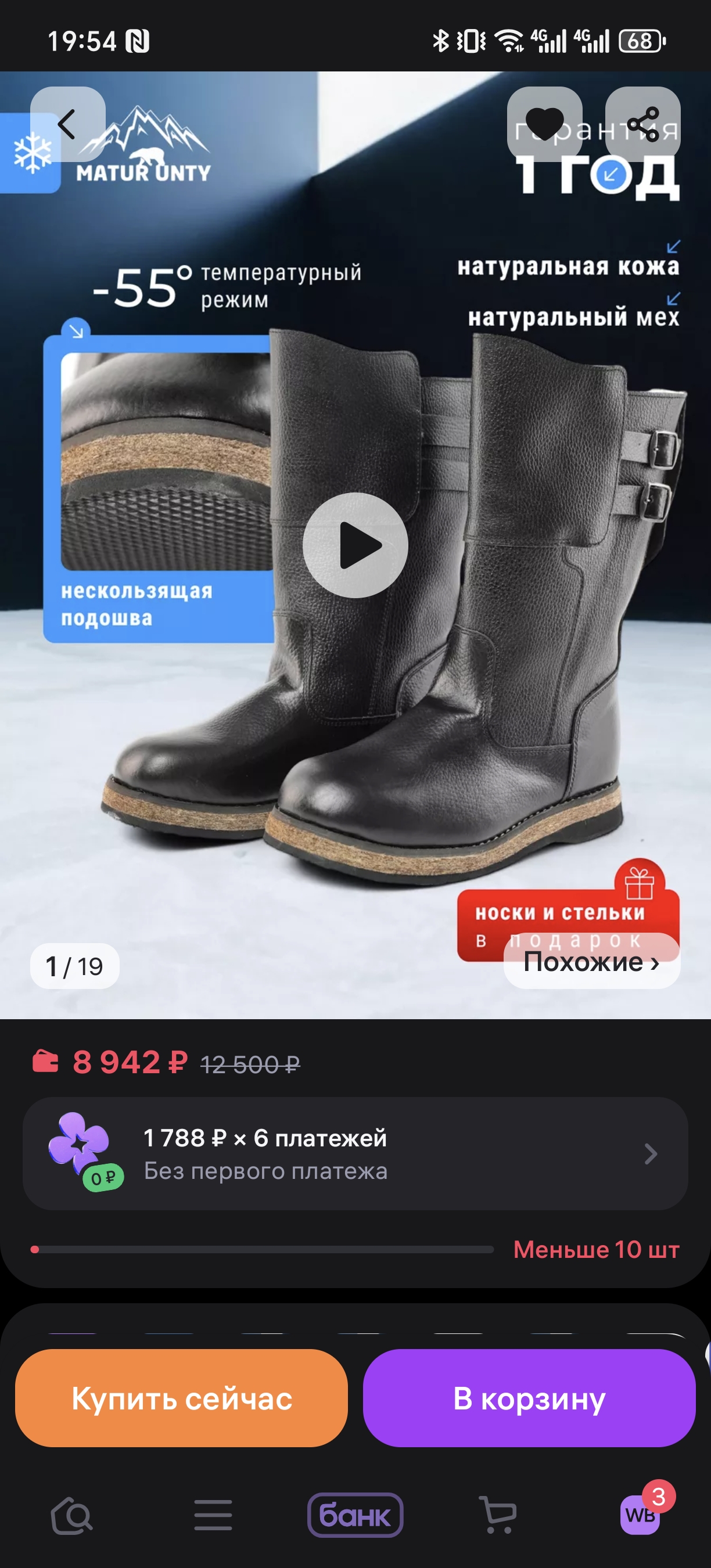Tap Купить сейчас to buy now
The width and height of the screenshot is (711, 1568).
[181, 1398]
